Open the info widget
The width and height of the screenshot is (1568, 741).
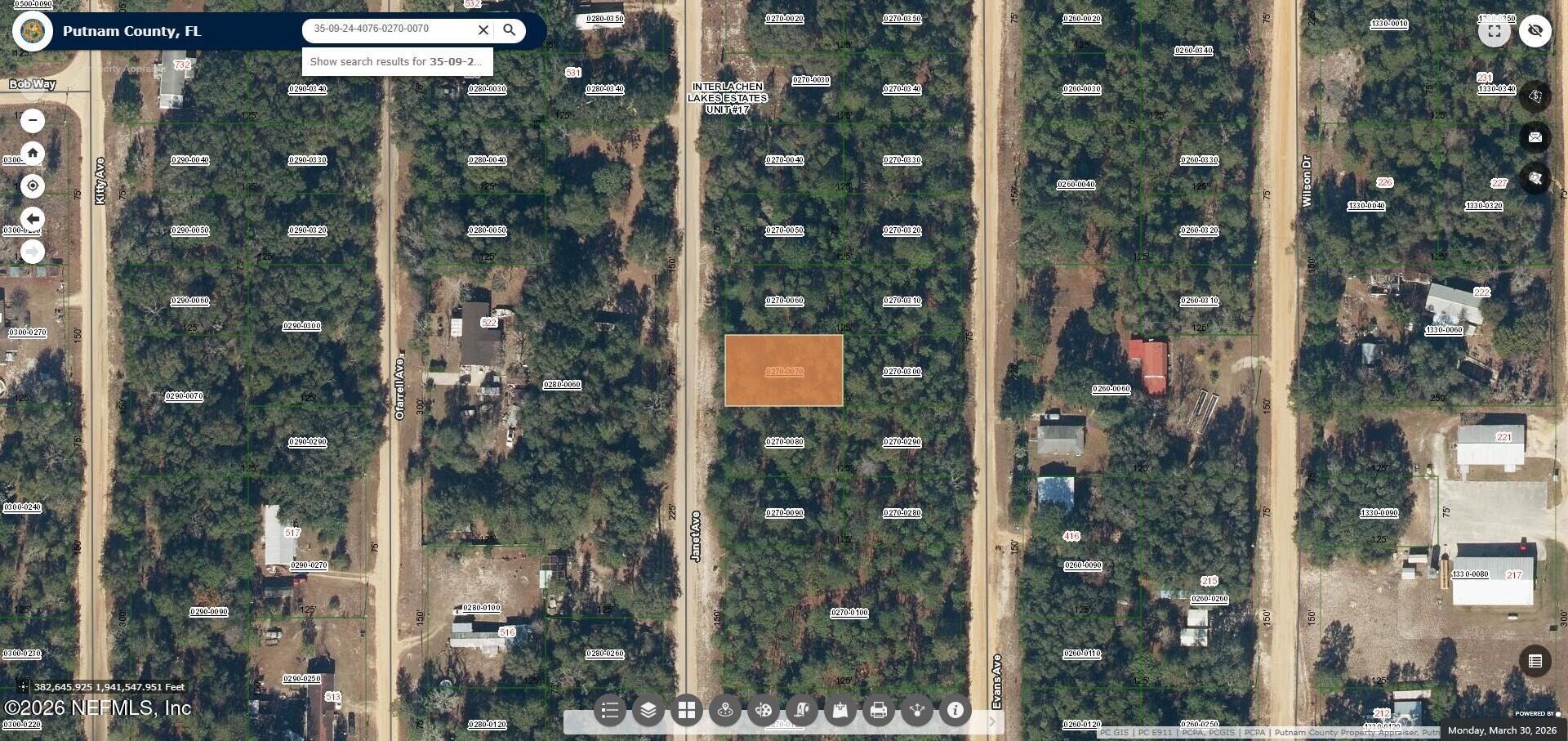pyautogui.click(x=955, y=711)
